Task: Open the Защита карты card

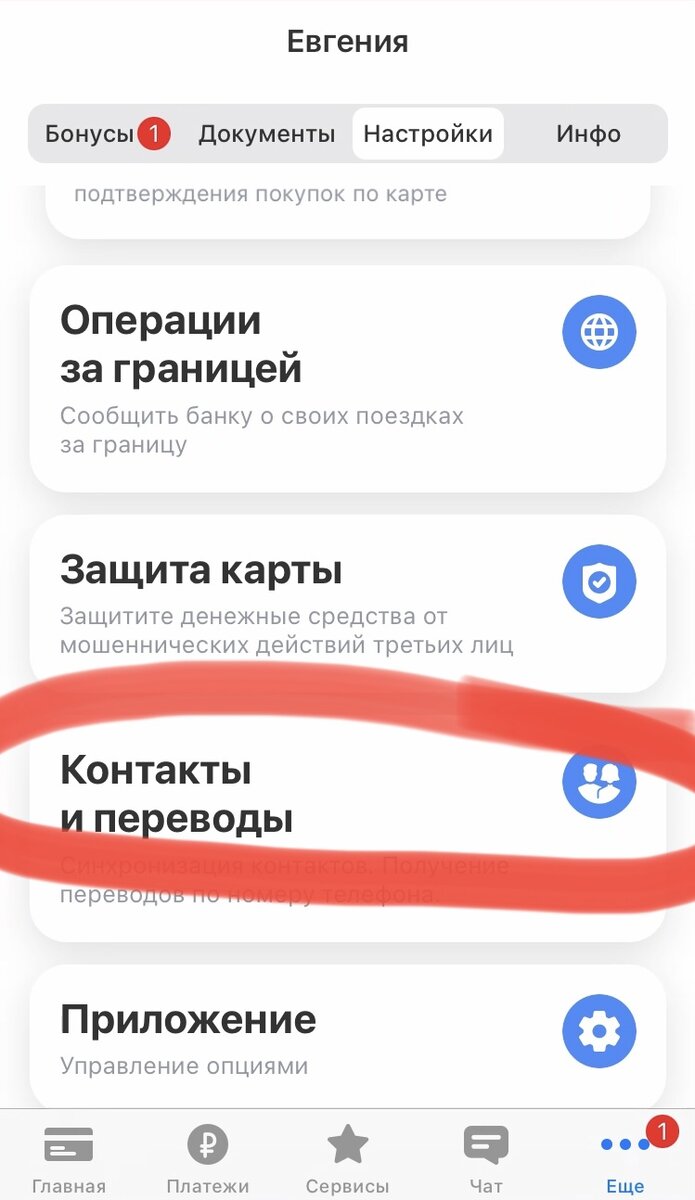Action: 348,603
